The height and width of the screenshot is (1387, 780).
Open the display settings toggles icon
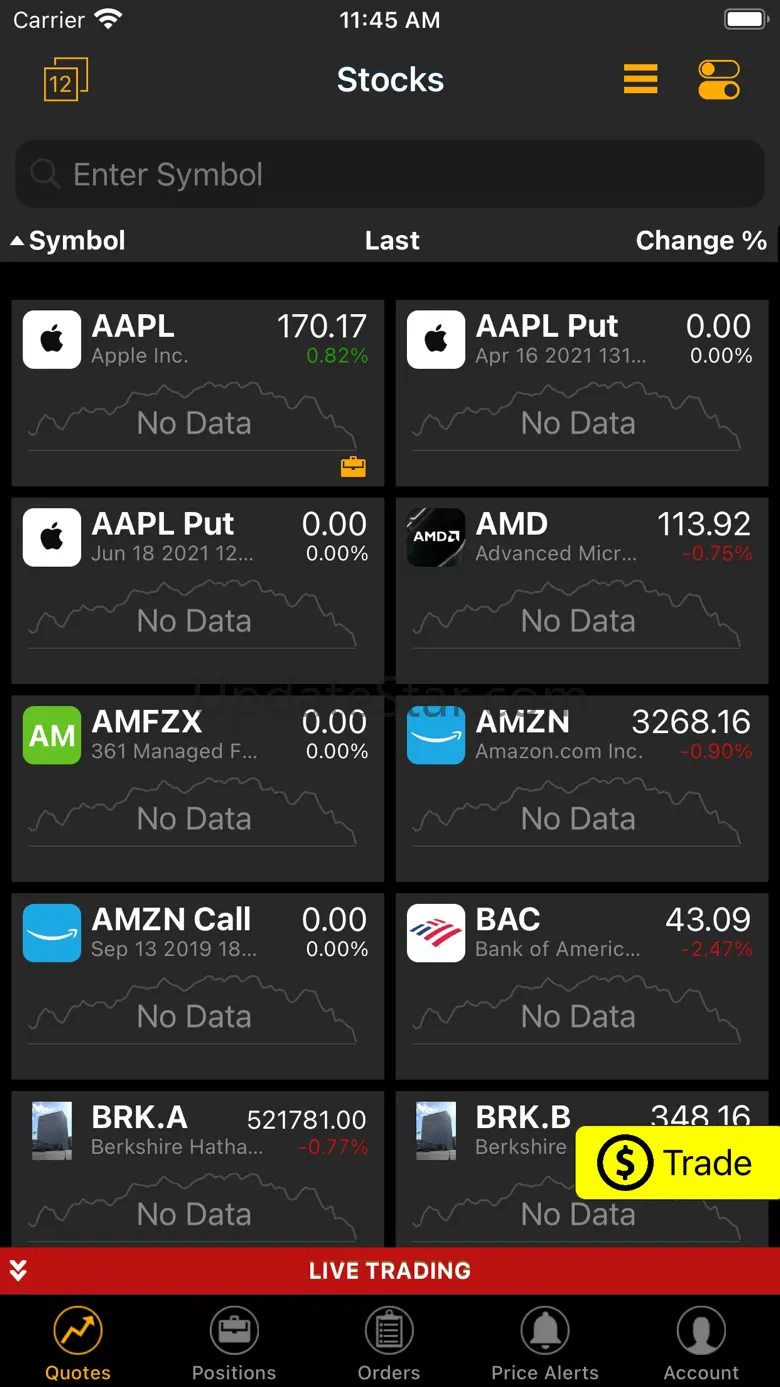point(718,80)
